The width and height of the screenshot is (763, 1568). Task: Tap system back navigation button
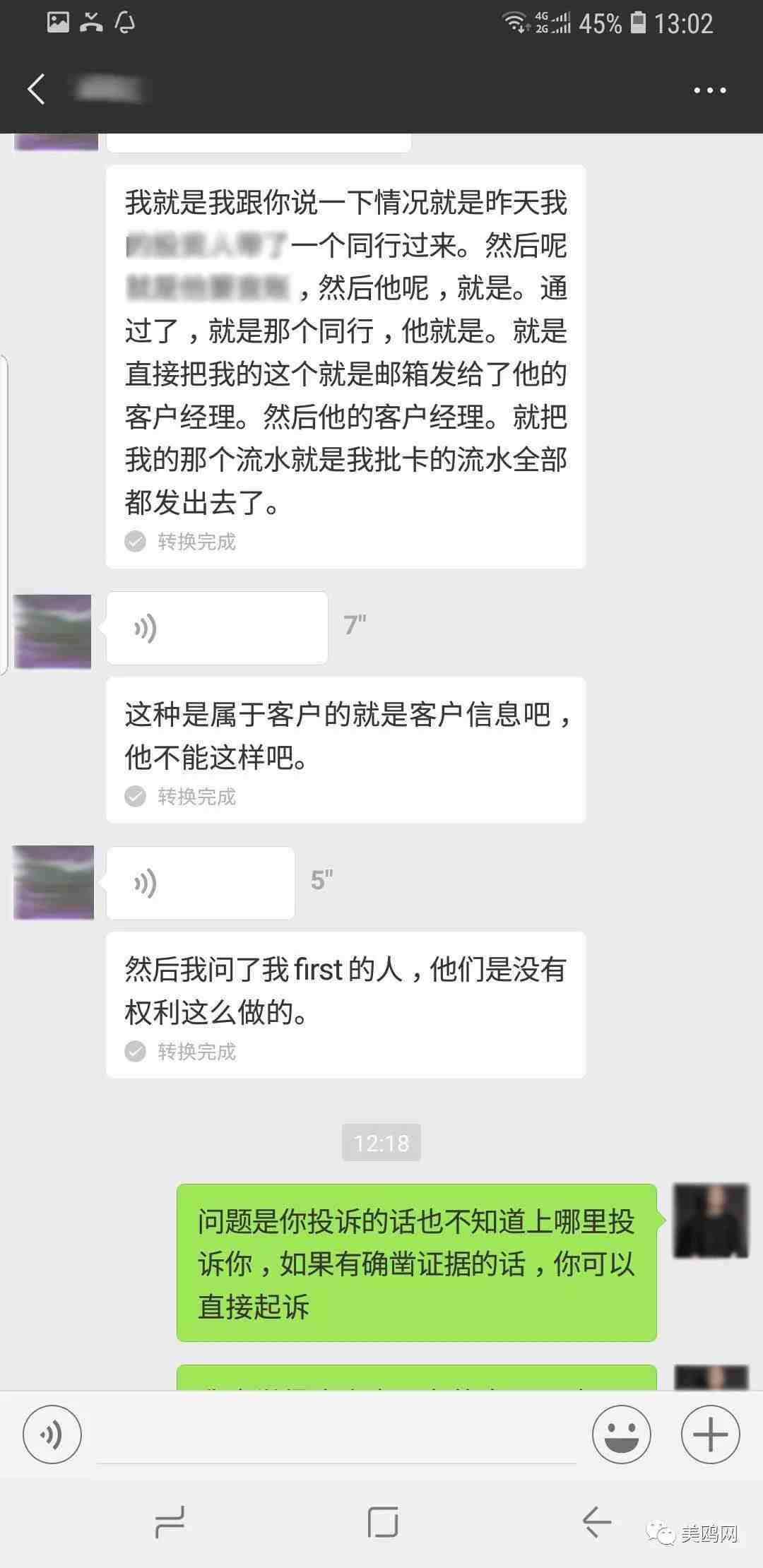click(x=597, y=1521)
